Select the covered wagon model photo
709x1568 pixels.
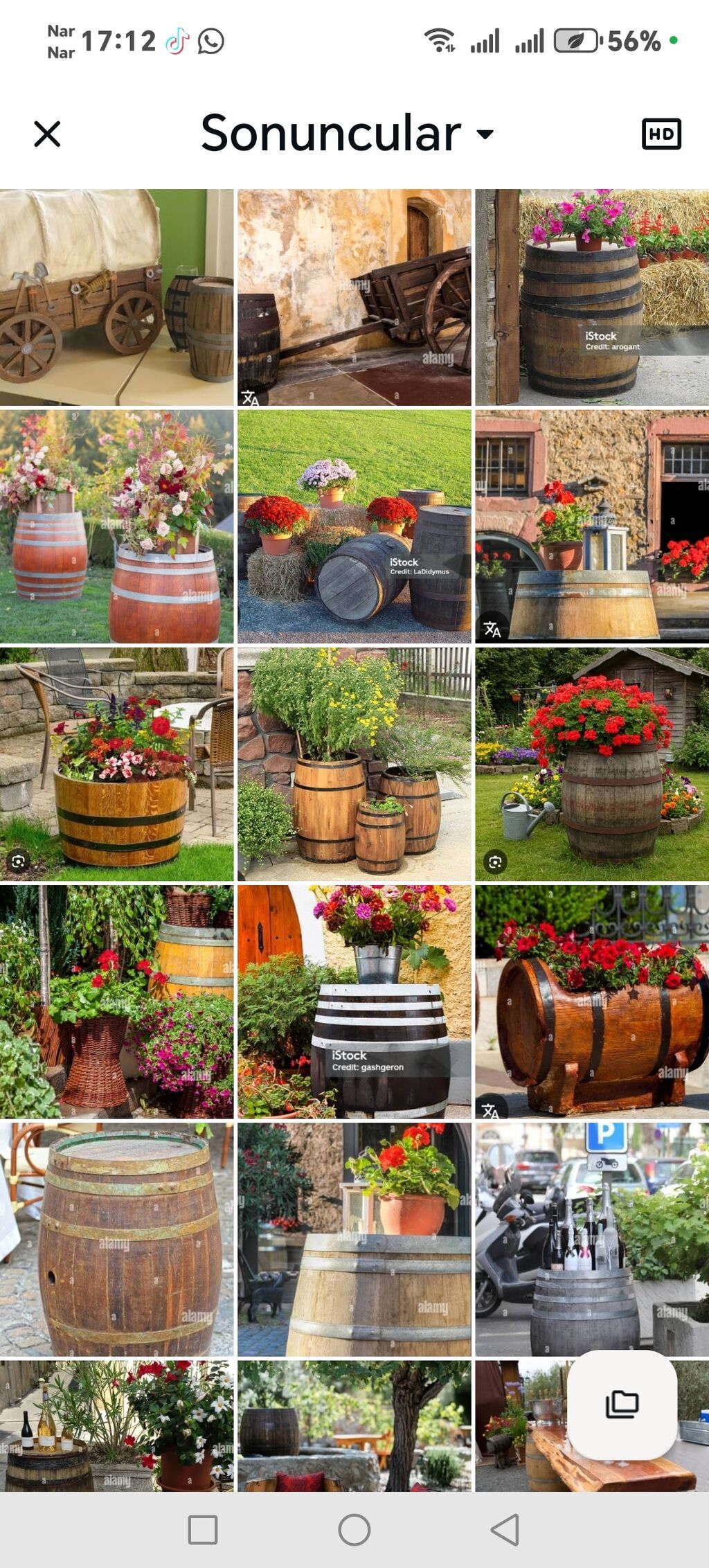pos(116,297)
